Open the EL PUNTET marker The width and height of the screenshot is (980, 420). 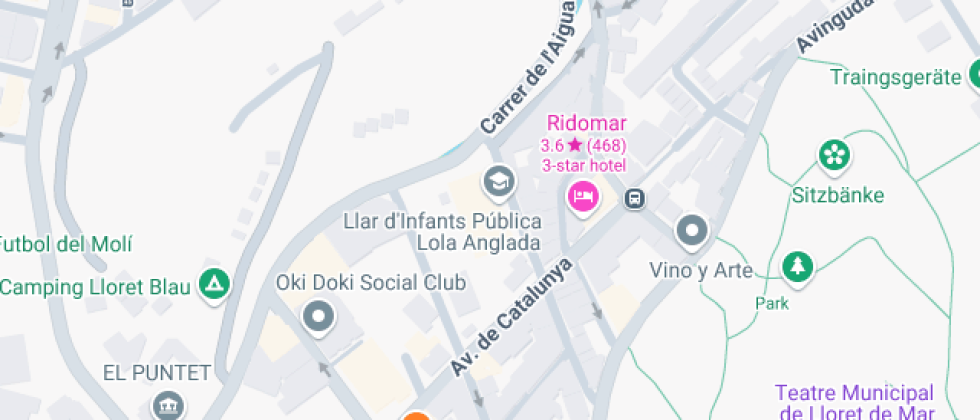point(165,405)
